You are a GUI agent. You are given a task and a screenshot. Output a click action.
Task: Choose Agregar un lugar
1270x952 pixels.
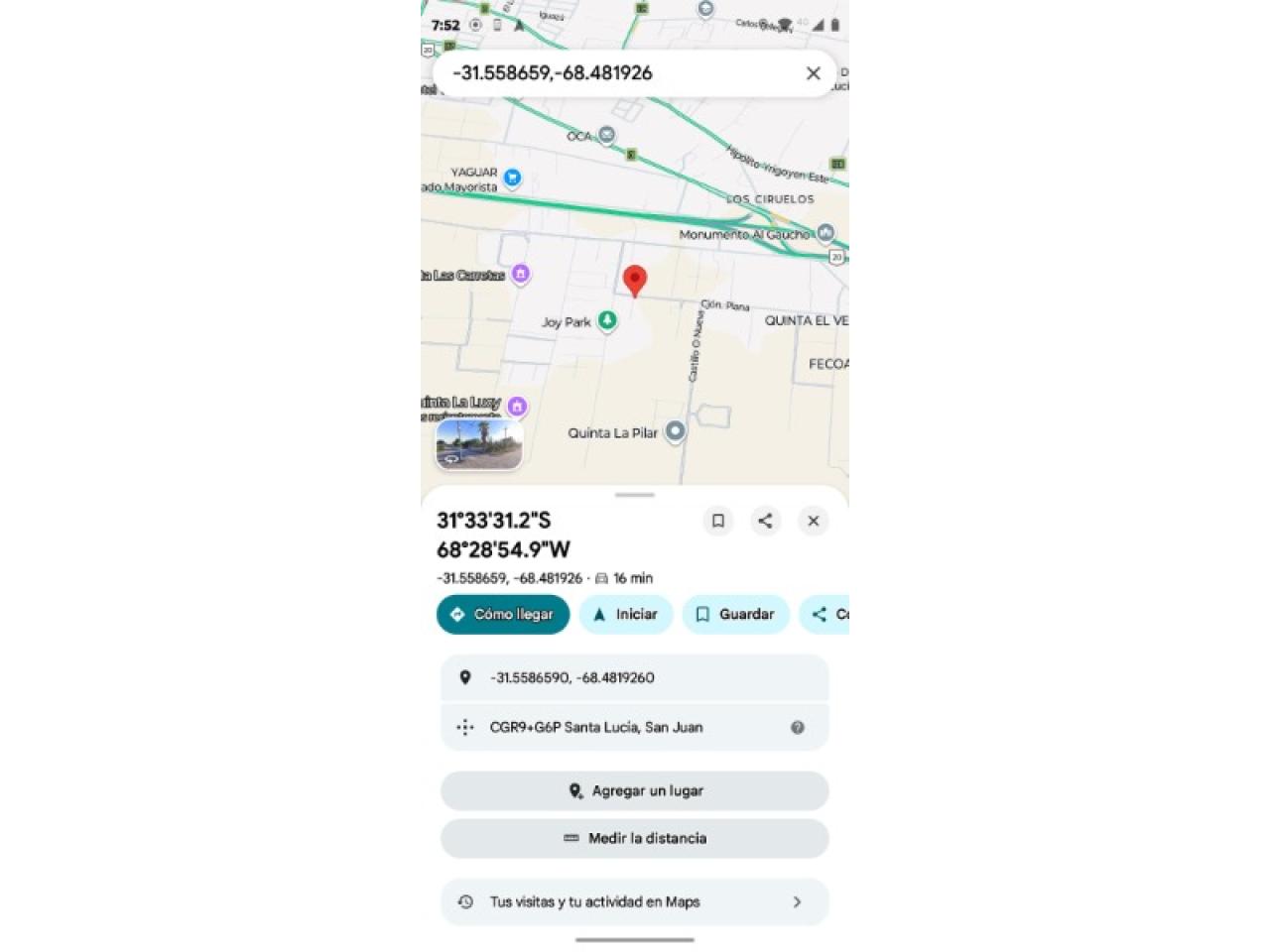[634, 791]
